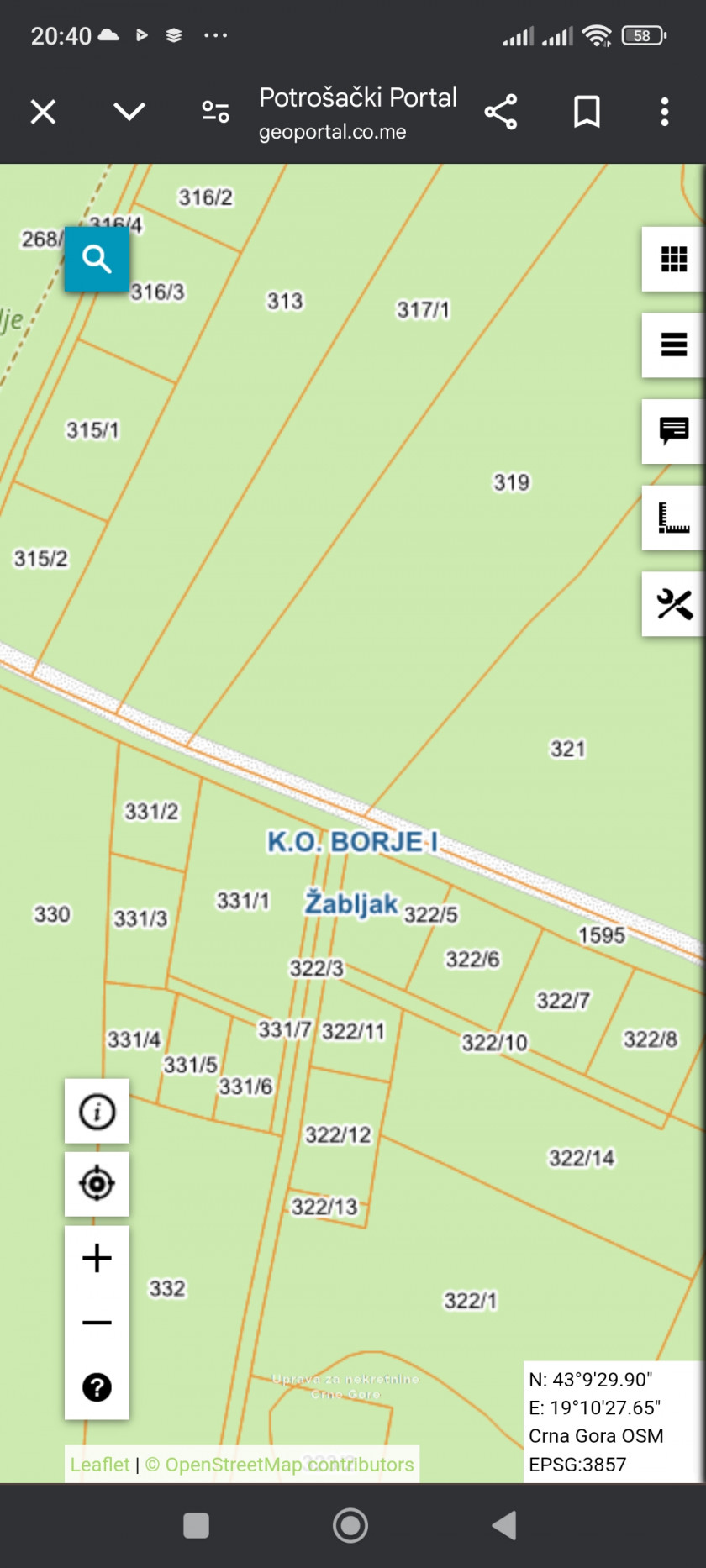This screenshot has height=1568, width=706.
Task: Select the measurement ruler tool
Action: coord(673,518)
